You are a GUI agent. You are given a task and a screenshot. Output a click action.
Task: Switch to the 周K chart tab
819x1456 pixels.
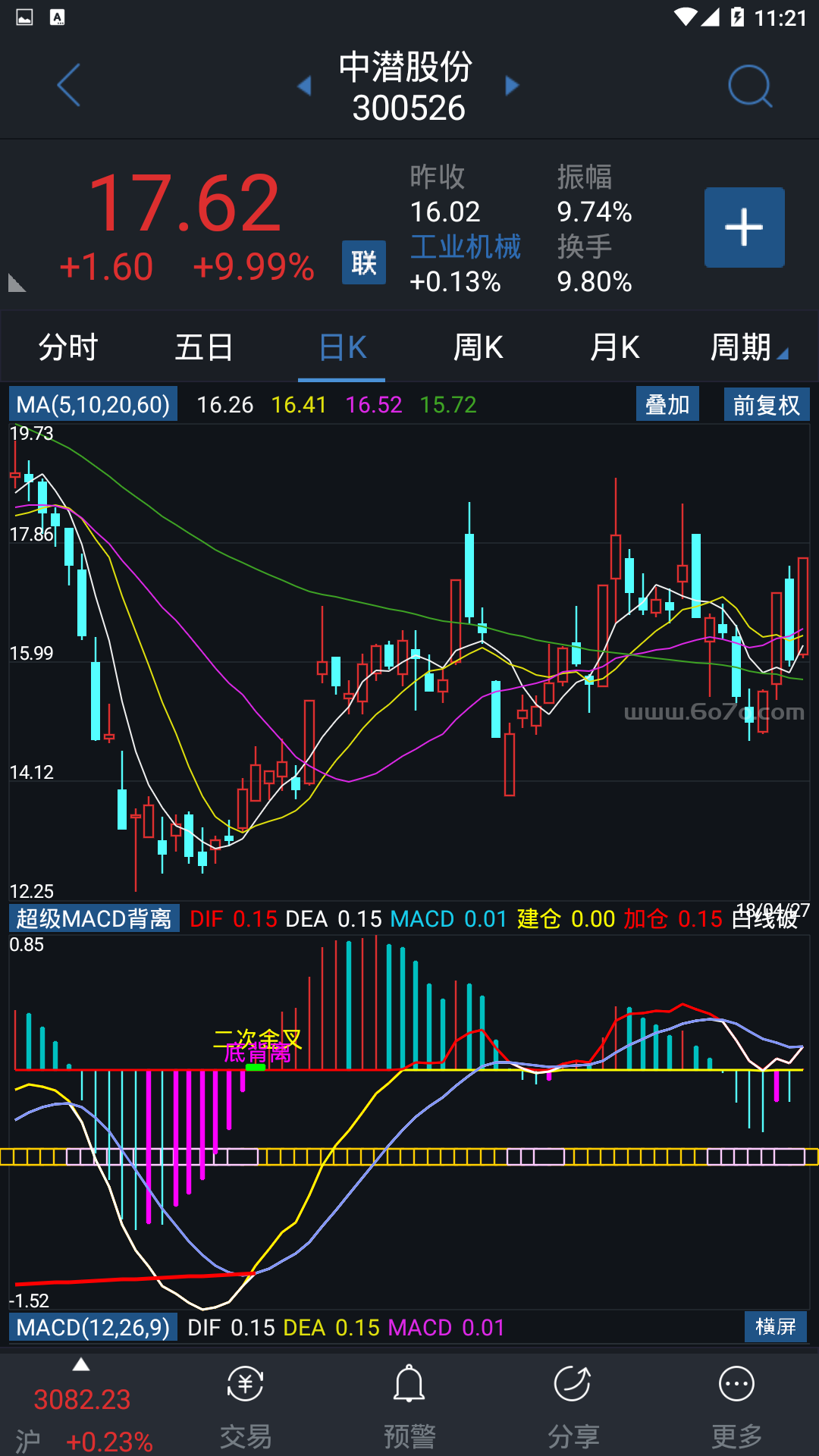coord(478,347)
